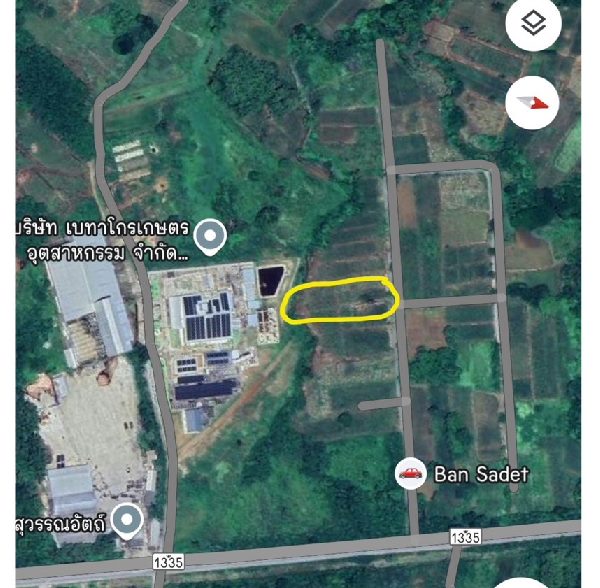600x588 pixels.
Task: Tap the compass to reset map orientation
Action: pyautogui.click(x=534, y=101)
